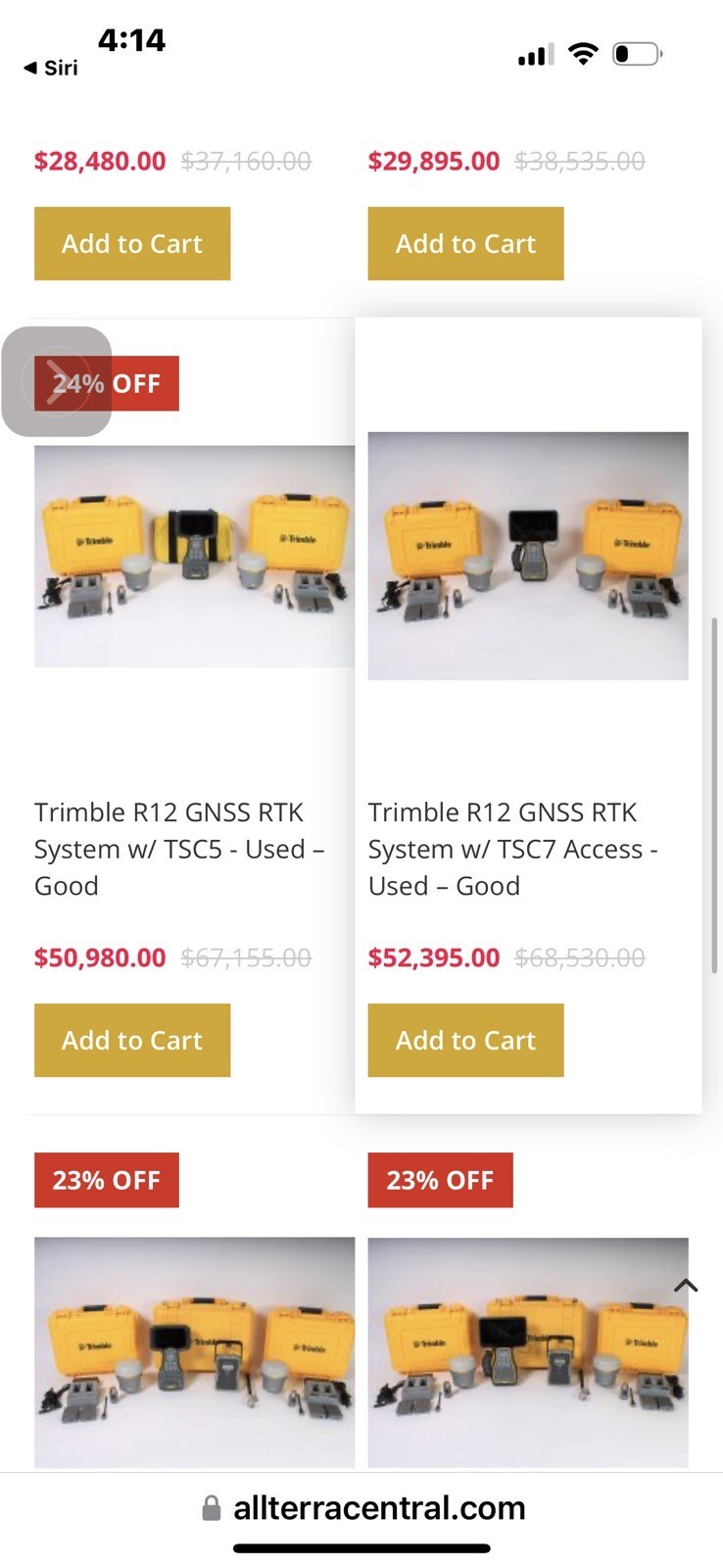This screenshot has width=723, height=1568.
Task: Add Trimble R12 w/ TSC5 to cart
Action: 132,1040
